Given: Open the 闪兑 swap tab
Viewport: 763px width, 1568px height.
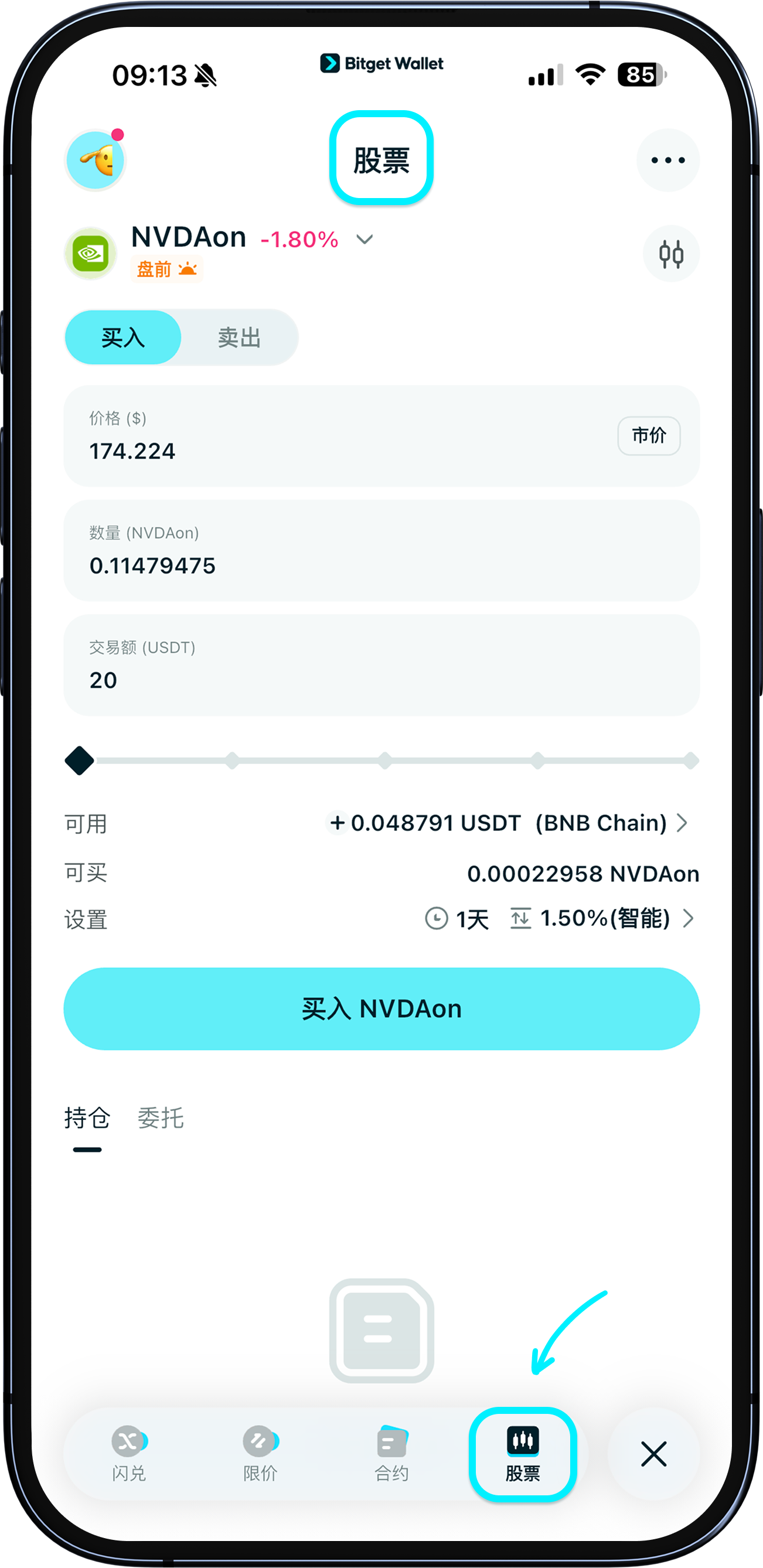Looking at the screenshot, I should coord(128,1454).
